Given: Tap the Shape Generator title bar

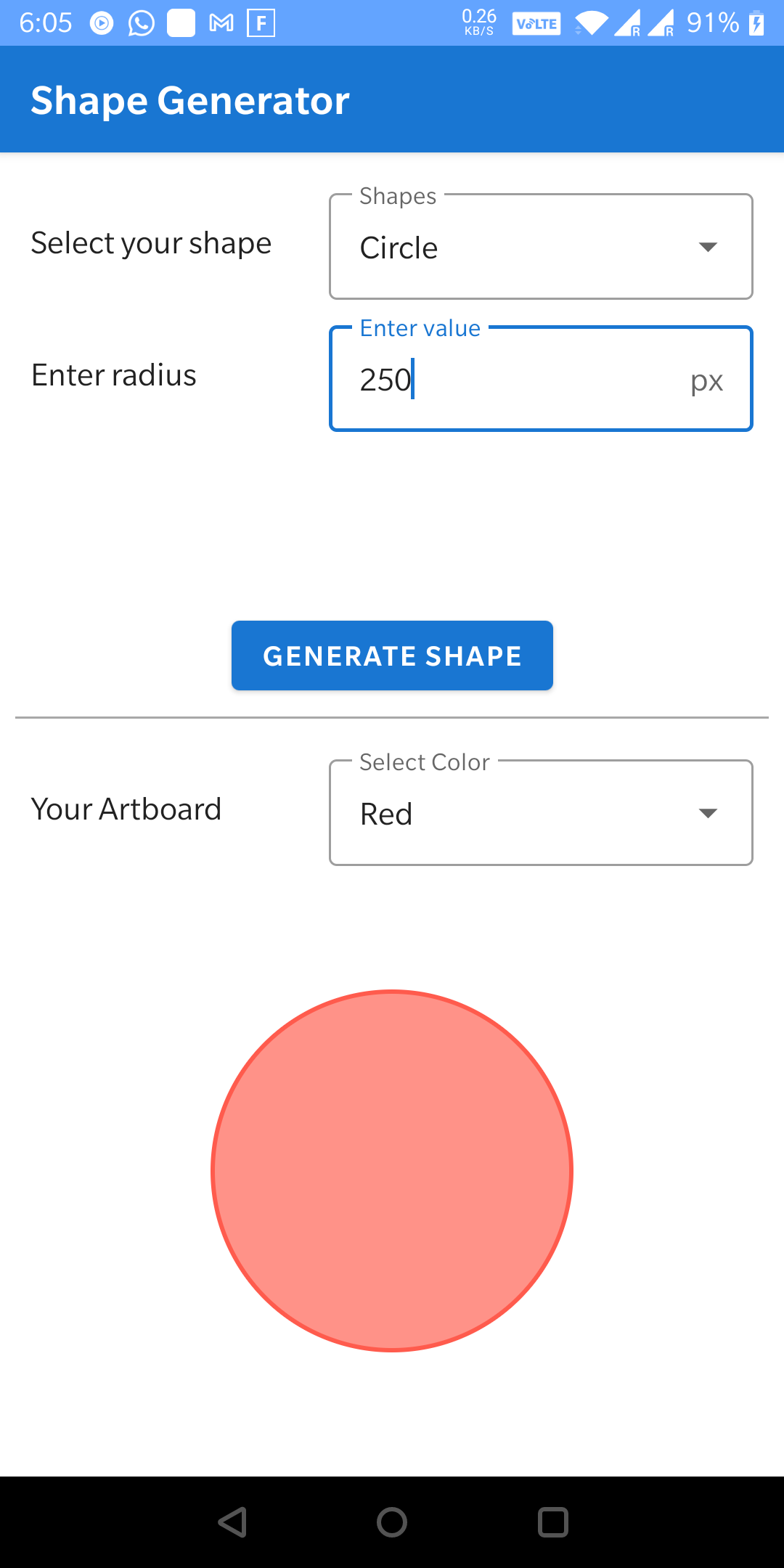Looking at the screenshot, I should pyautogui.click(x=189, y=99).
